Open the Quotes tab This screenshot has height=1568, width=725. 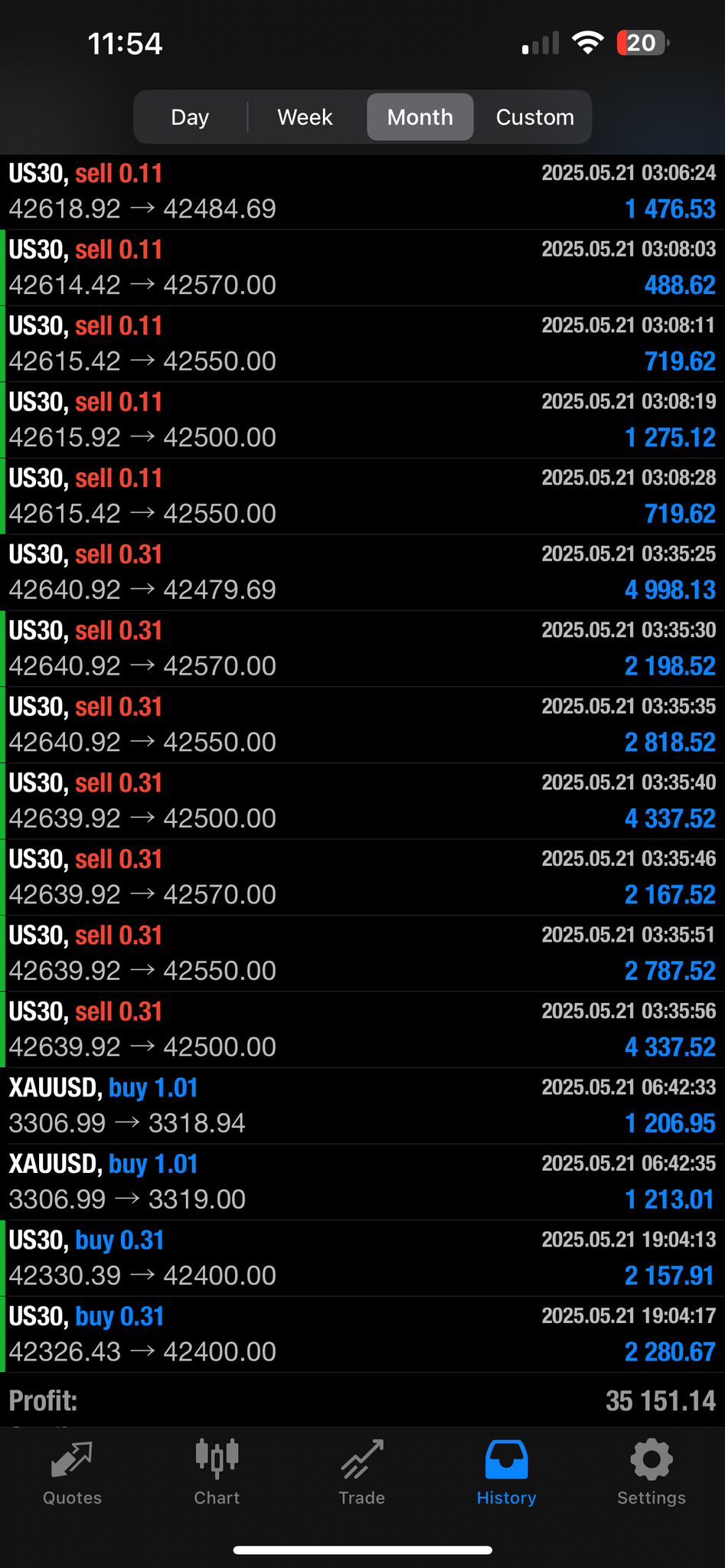(72, 1472)
